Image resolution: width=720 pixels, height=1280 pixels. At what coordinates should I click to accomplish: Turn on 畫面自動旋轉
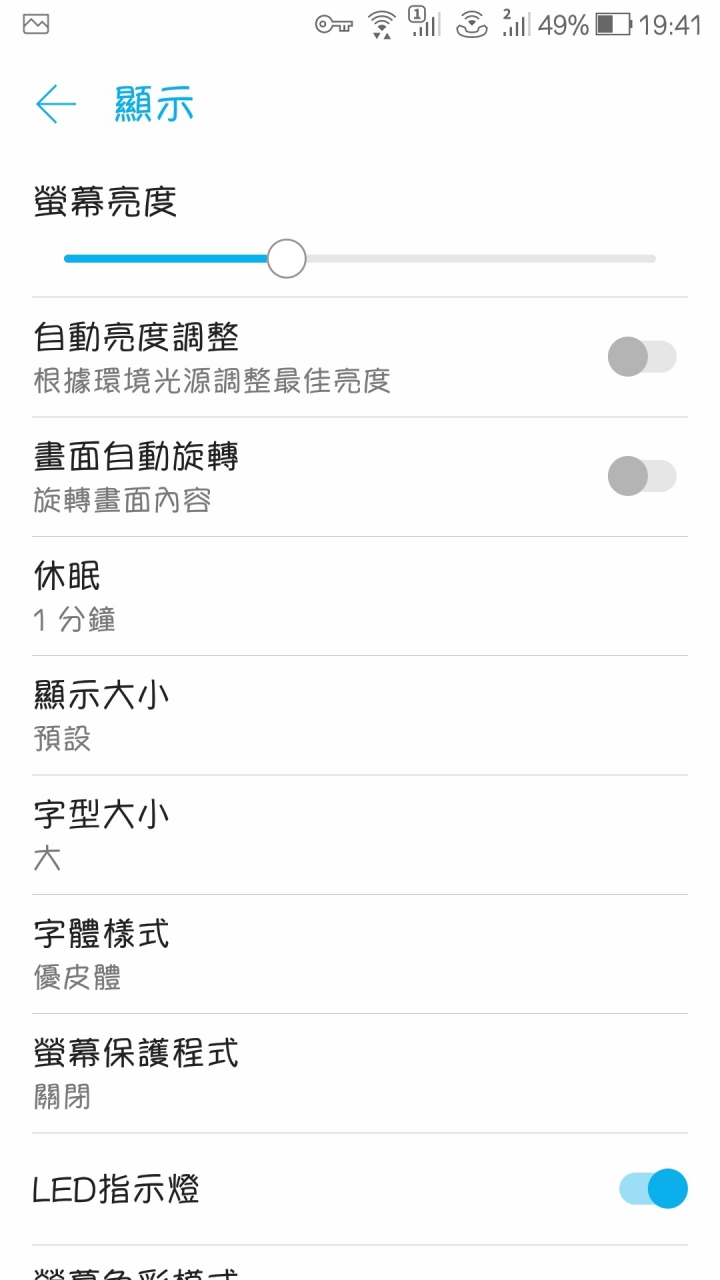(x=642, y=476)
